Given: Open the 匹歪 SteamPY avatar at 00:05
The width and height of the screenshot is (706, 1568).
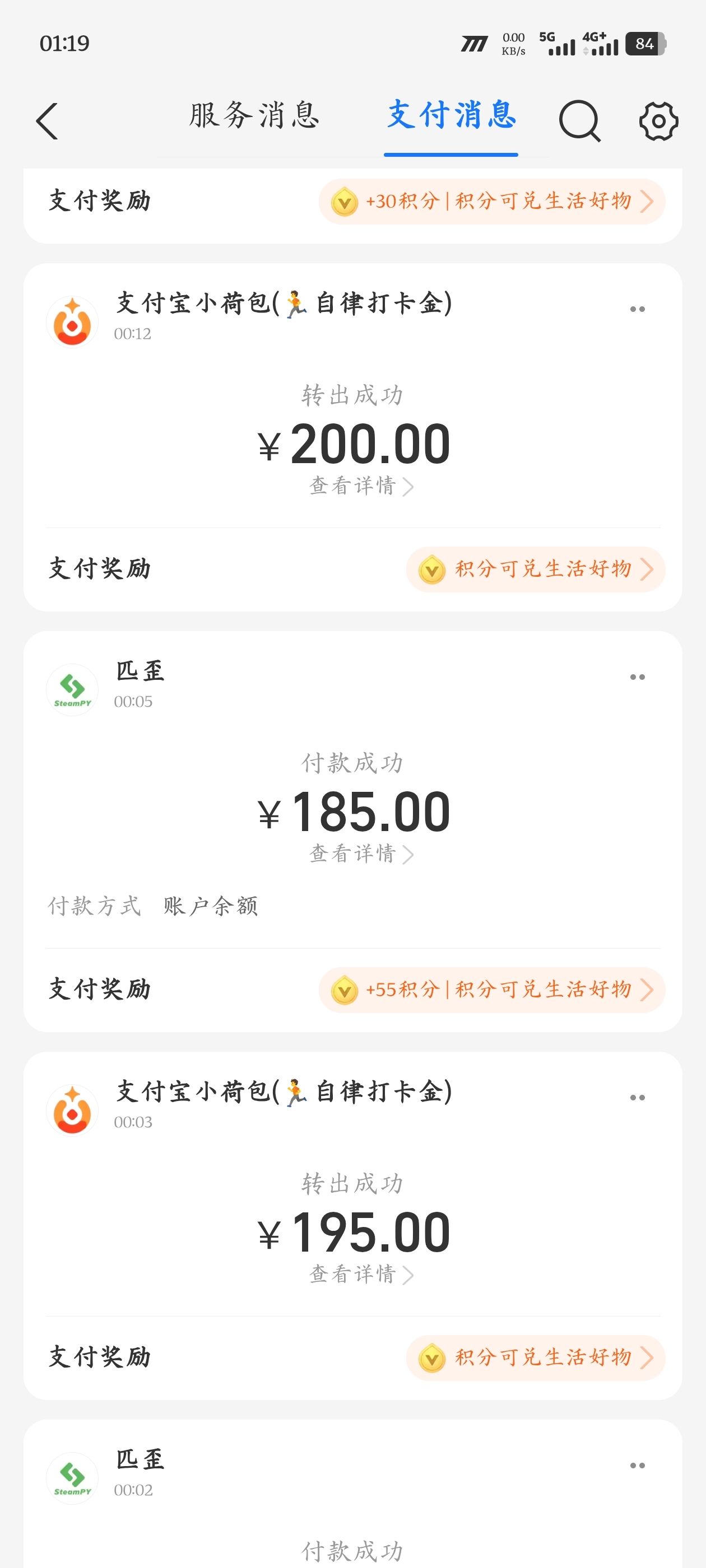Looking at the screenshot, I should [x=72, y=690].
